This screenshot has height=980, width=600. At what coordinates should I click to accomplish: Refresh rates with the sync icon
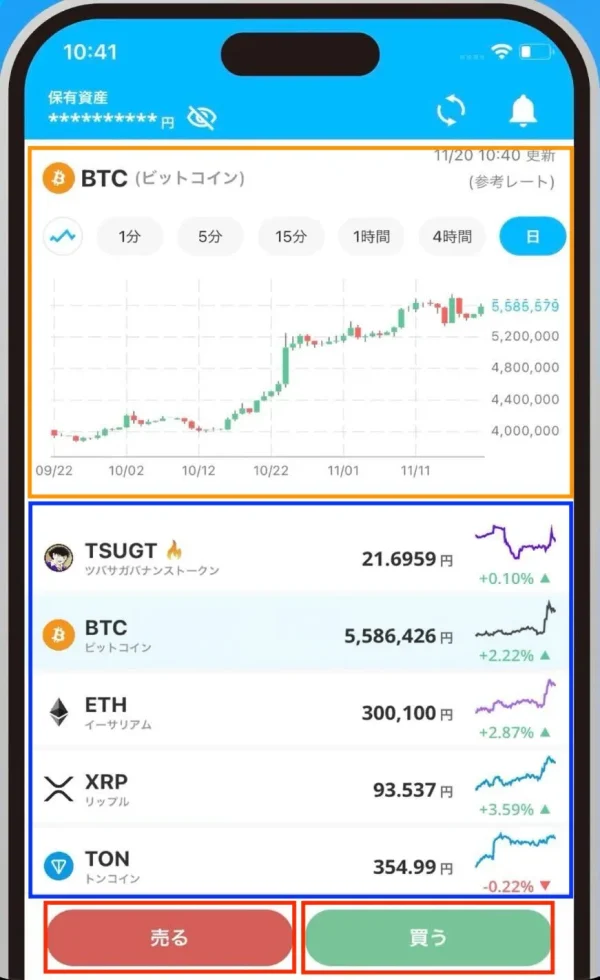(x=451, y=111)
